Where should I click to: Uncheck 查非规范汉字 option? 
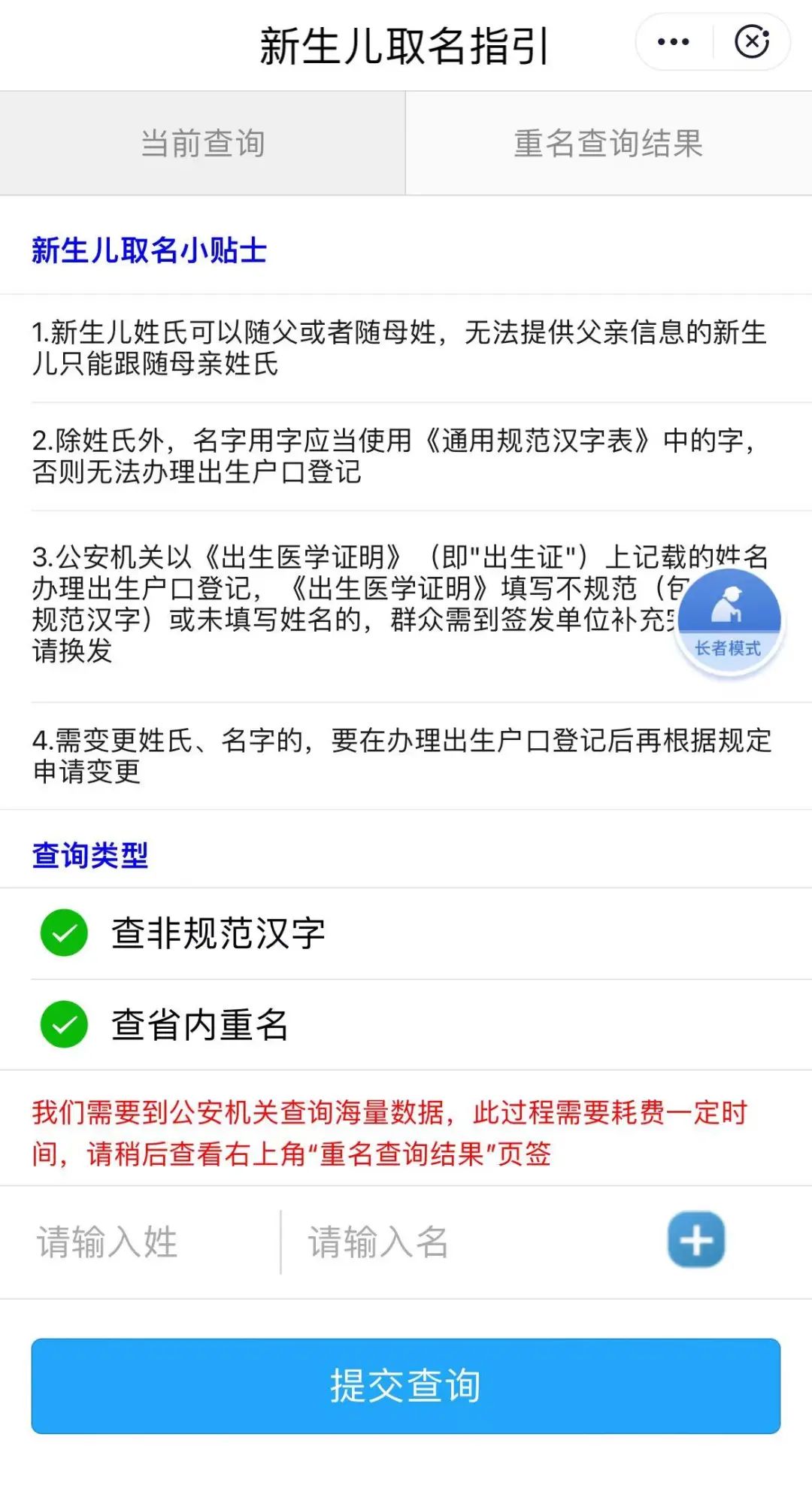pos(65,933)
